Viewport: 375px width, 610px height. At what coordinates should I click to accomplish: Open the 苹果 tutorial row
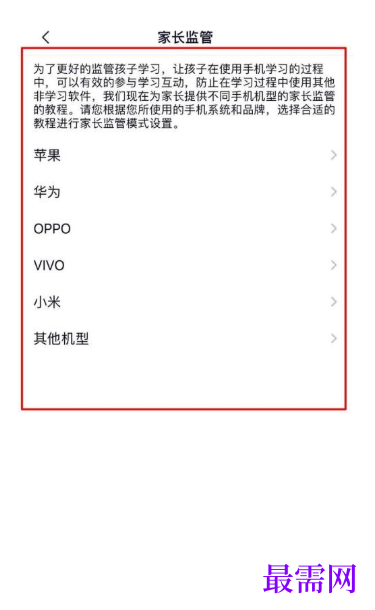coord(184,155)
